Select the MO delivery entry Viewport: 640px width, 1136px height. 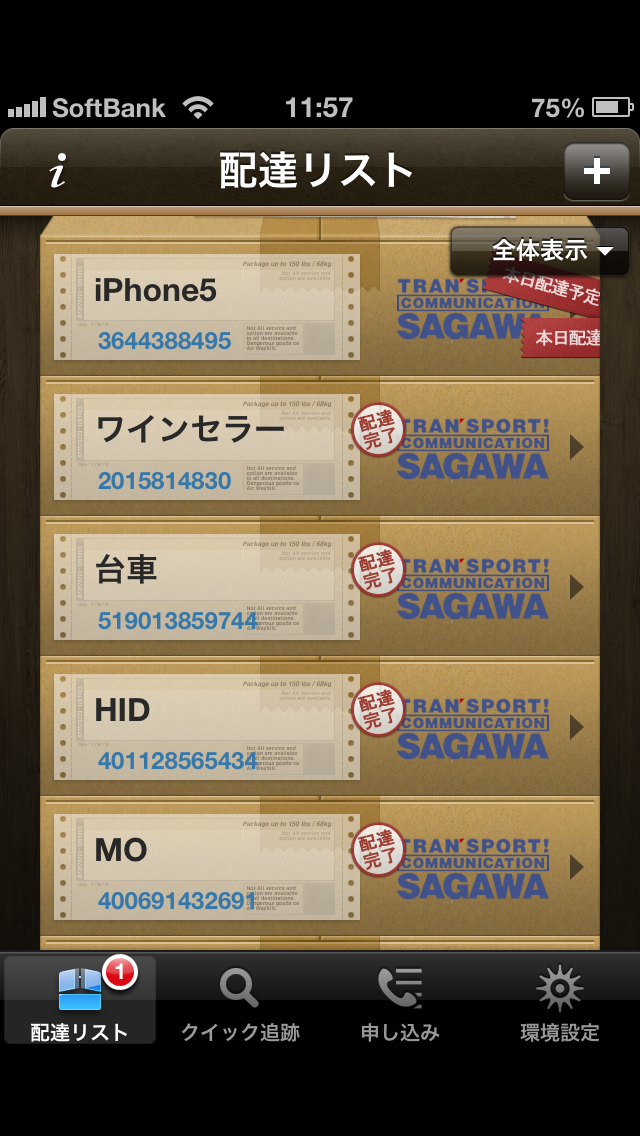tap(320, 867)
